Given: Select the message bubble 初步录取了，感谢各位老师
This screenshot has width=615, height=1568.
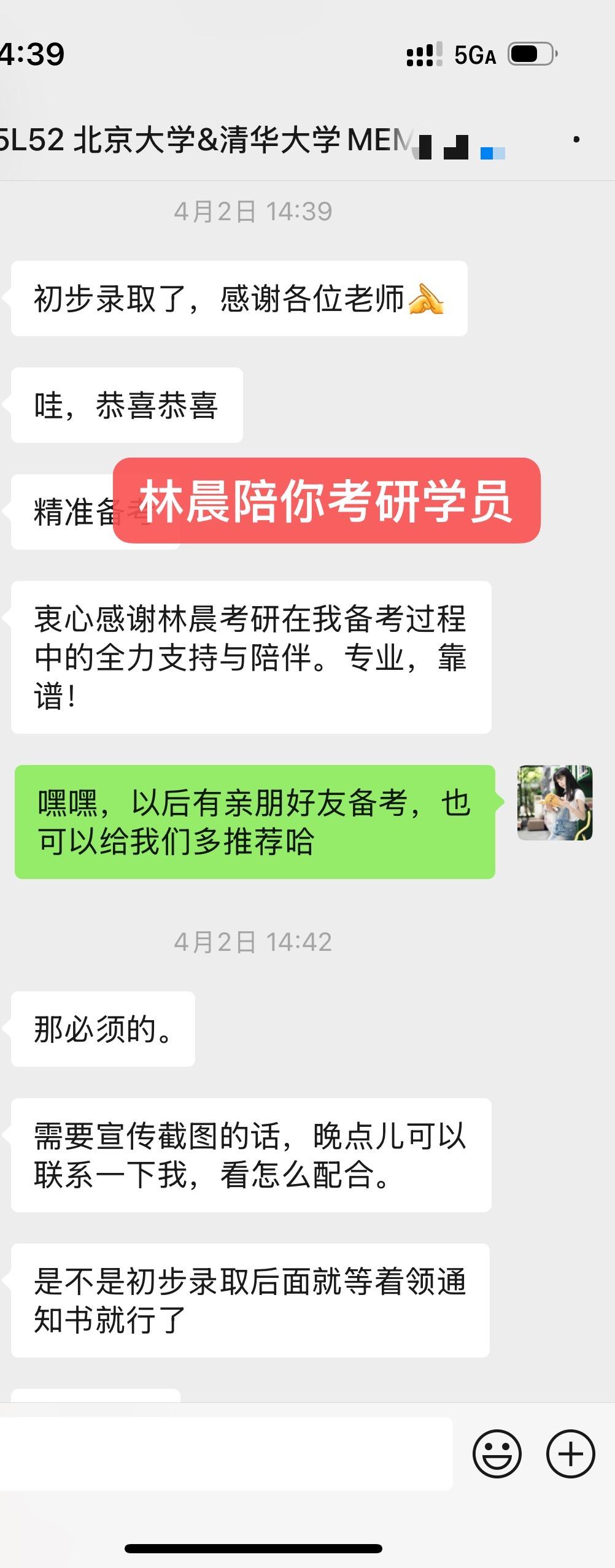Looking at the screenshot, I should pos(239,299).
